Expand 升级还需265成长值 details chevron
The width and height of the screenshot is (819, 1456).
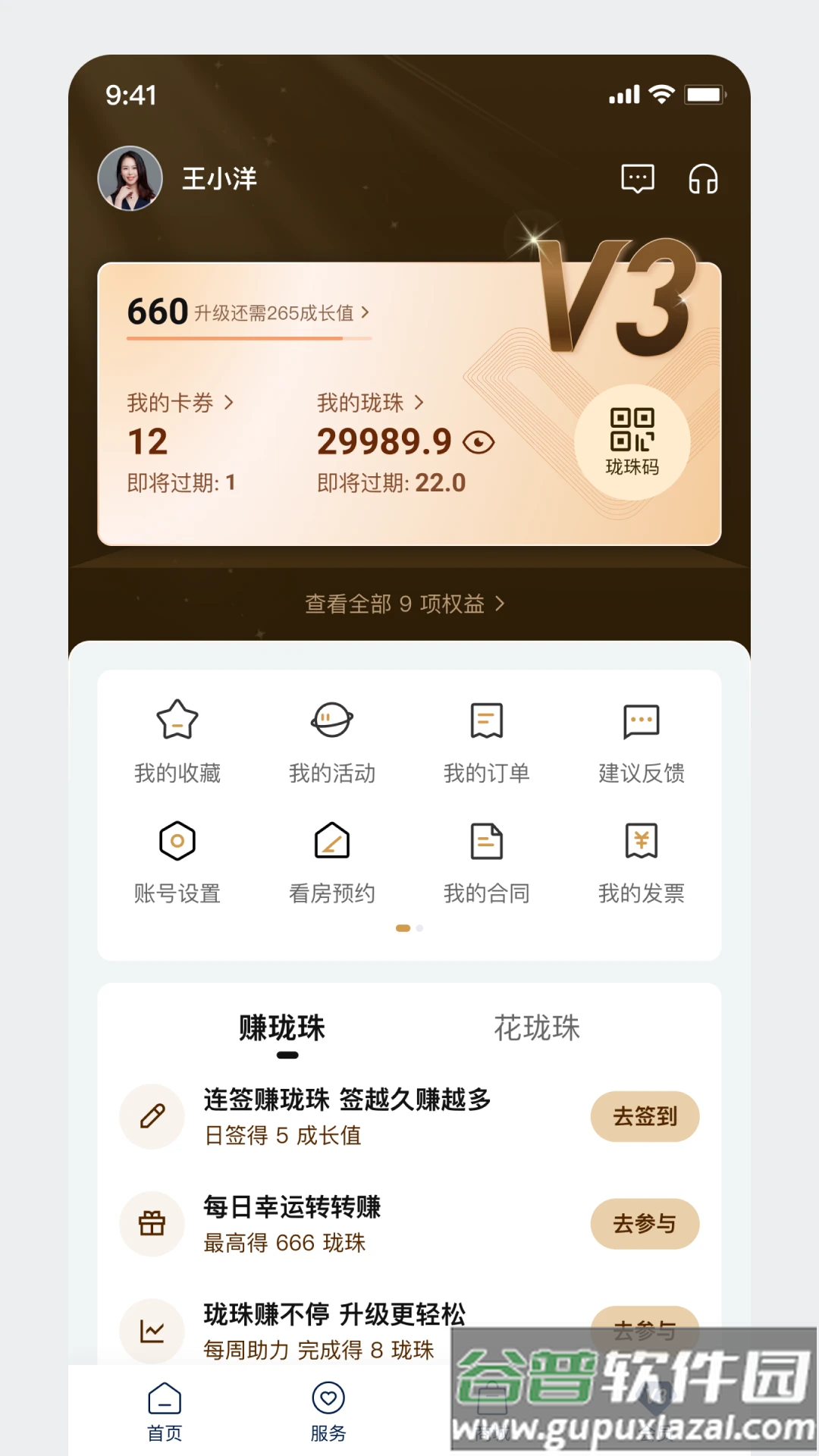(364, 312)
